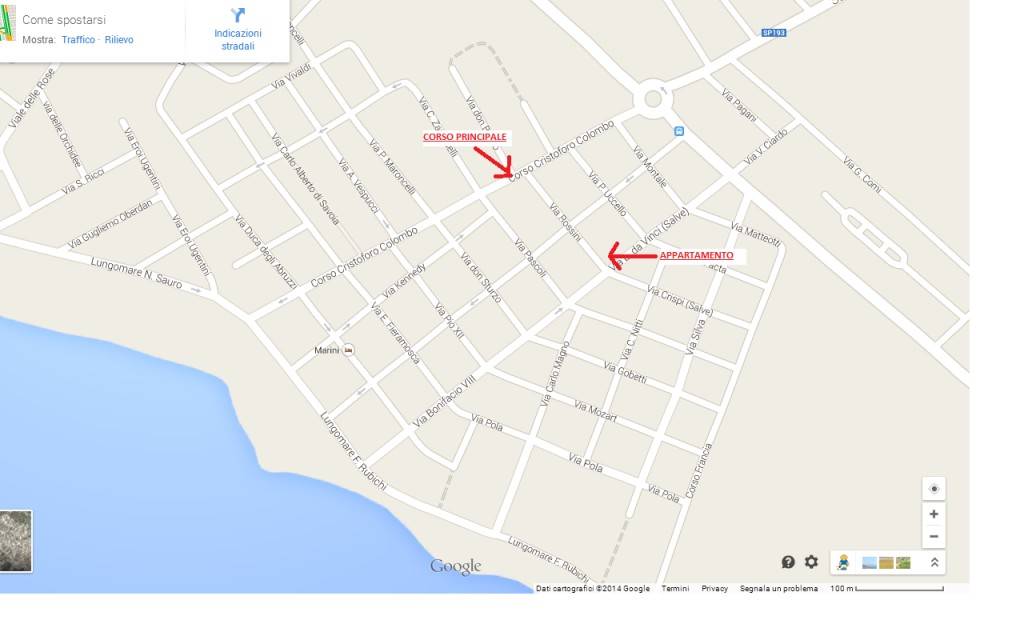Select the Street View pegman
The width and height of the screenshot is (1024, 640).
tap(843, 562)
